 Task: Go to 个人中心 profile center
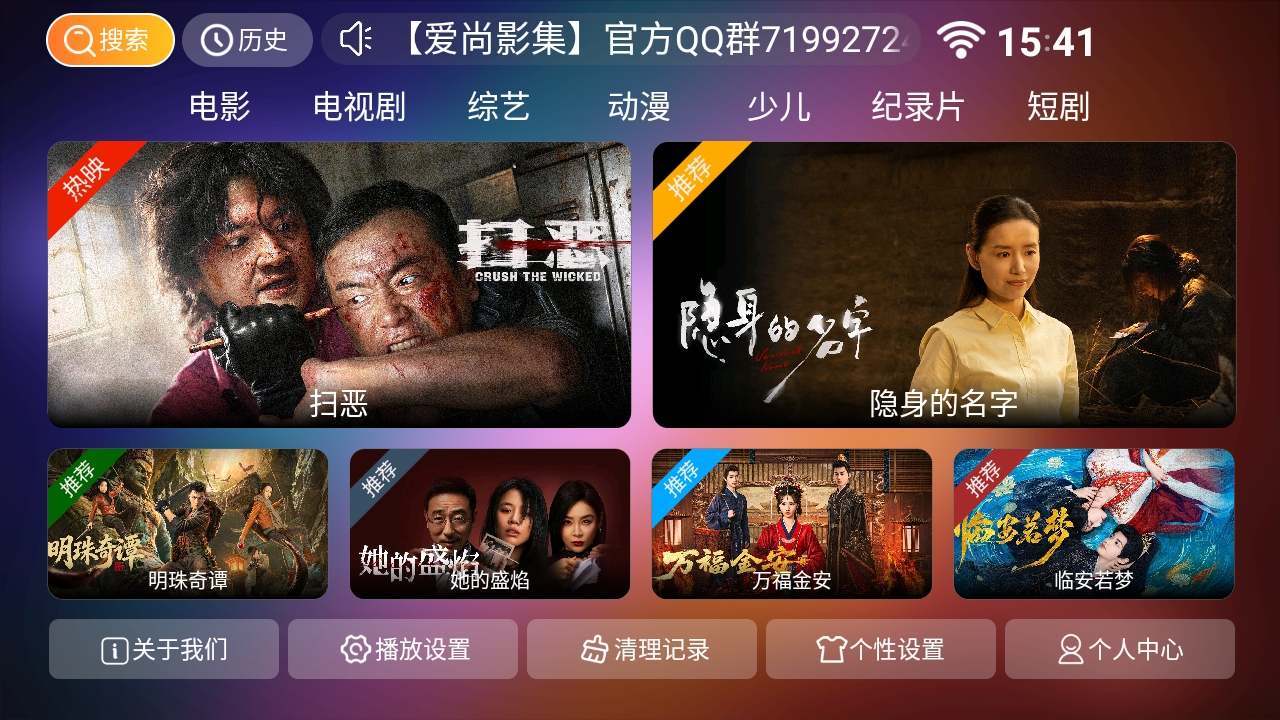tap(1120, 649)
